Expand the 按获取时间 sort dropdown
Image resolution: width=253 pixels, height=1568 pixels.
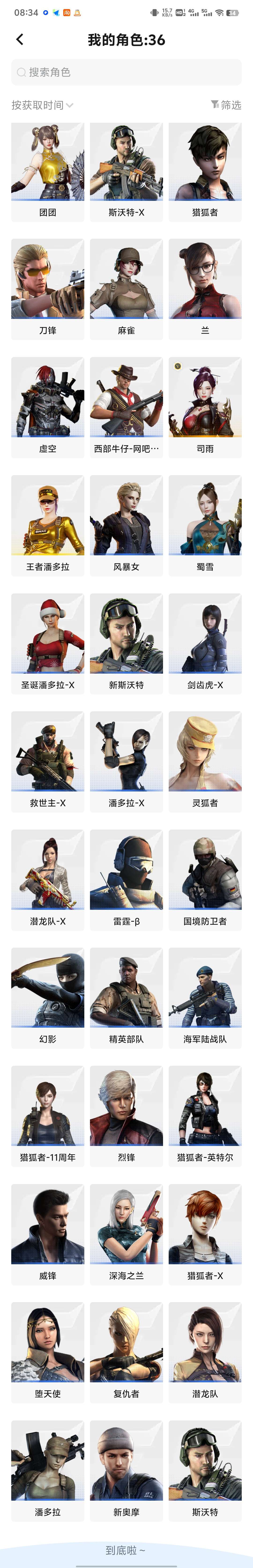coord(42,105)
